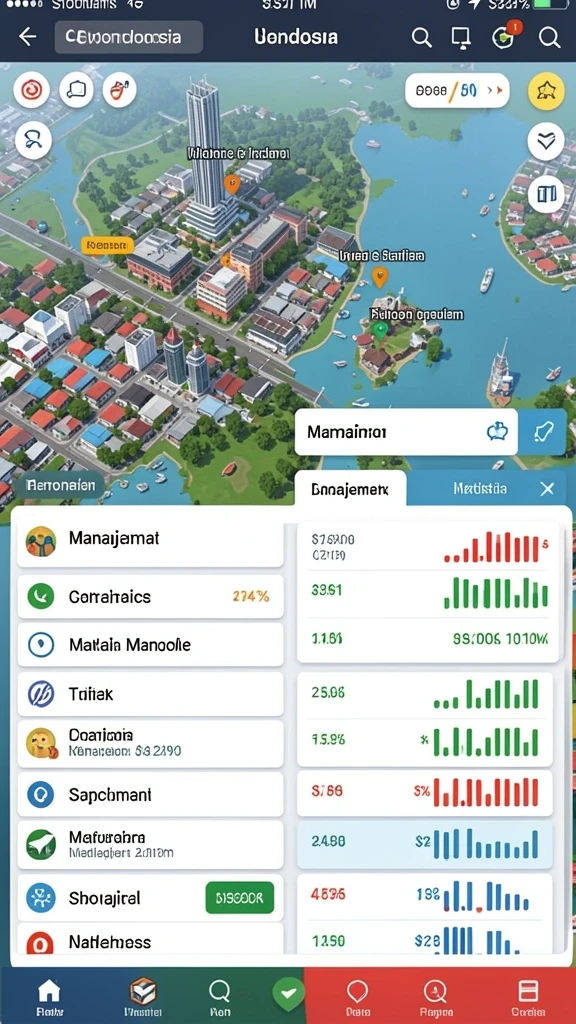Viewport: 576px width, 1024px height.
Task: Open the Trihak list item
Action: [x=150, y=694]
